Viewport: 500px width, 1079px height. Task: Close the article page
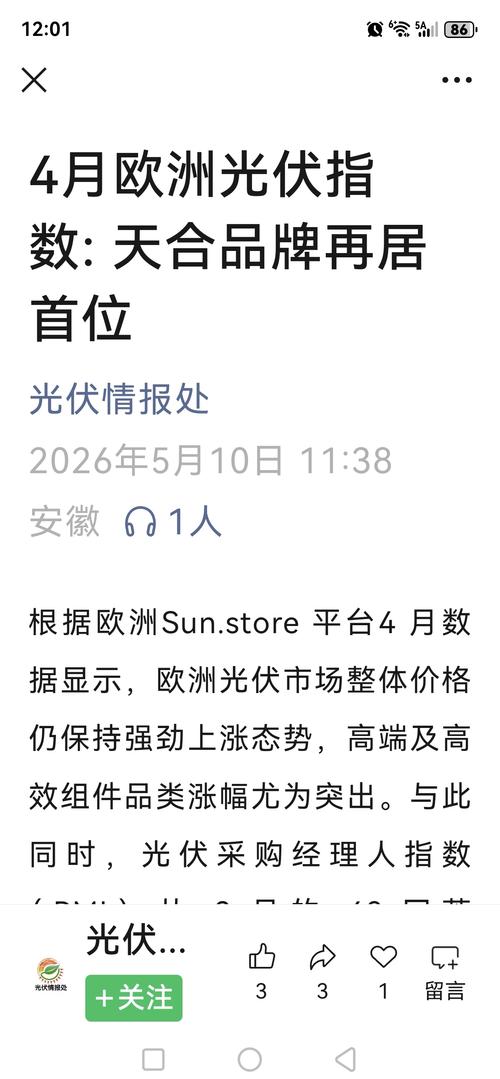pos(34,80)
